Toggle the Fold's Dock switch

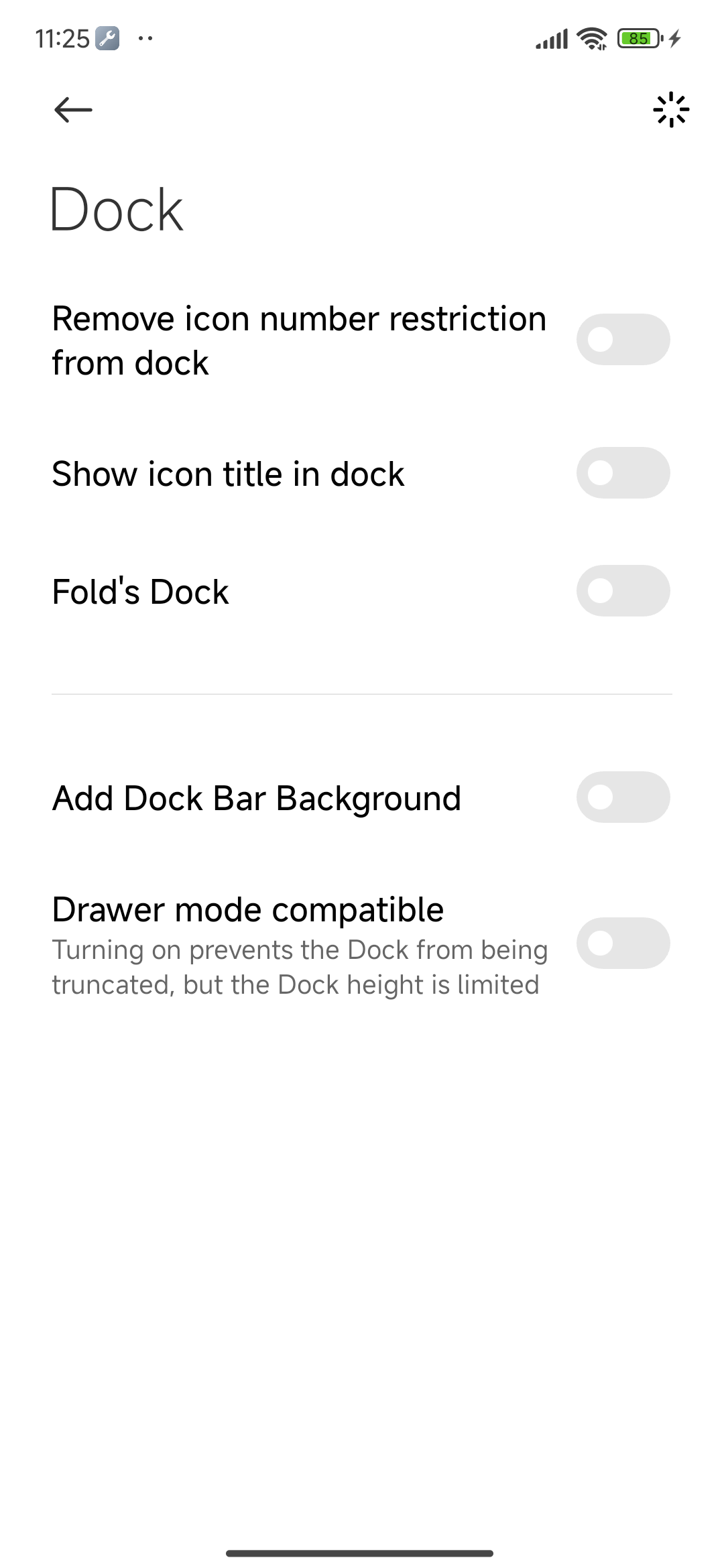click(623, 591)
